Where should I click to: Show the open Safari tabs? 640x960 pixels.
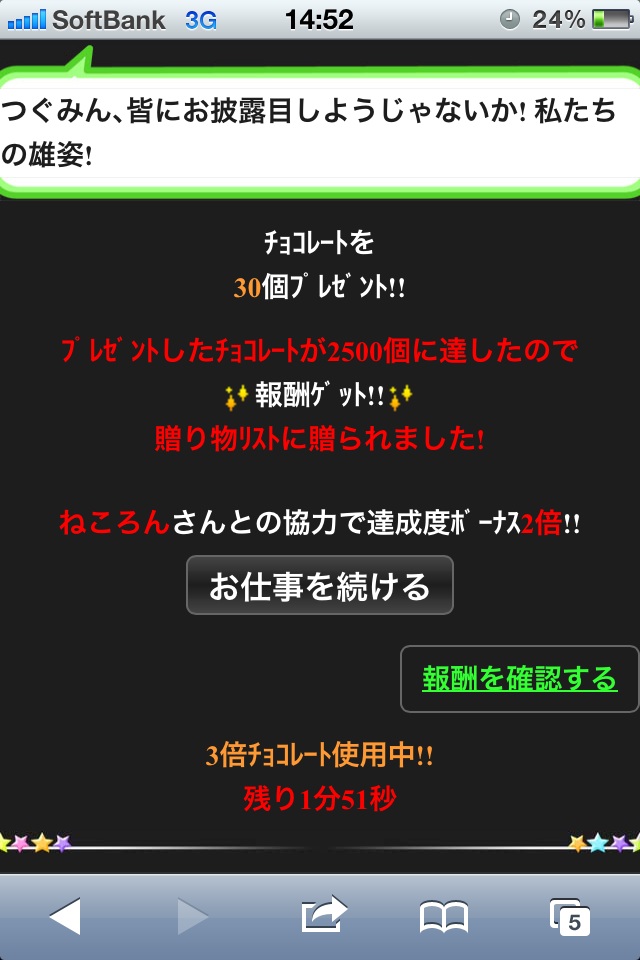click(x=570, y=915)
